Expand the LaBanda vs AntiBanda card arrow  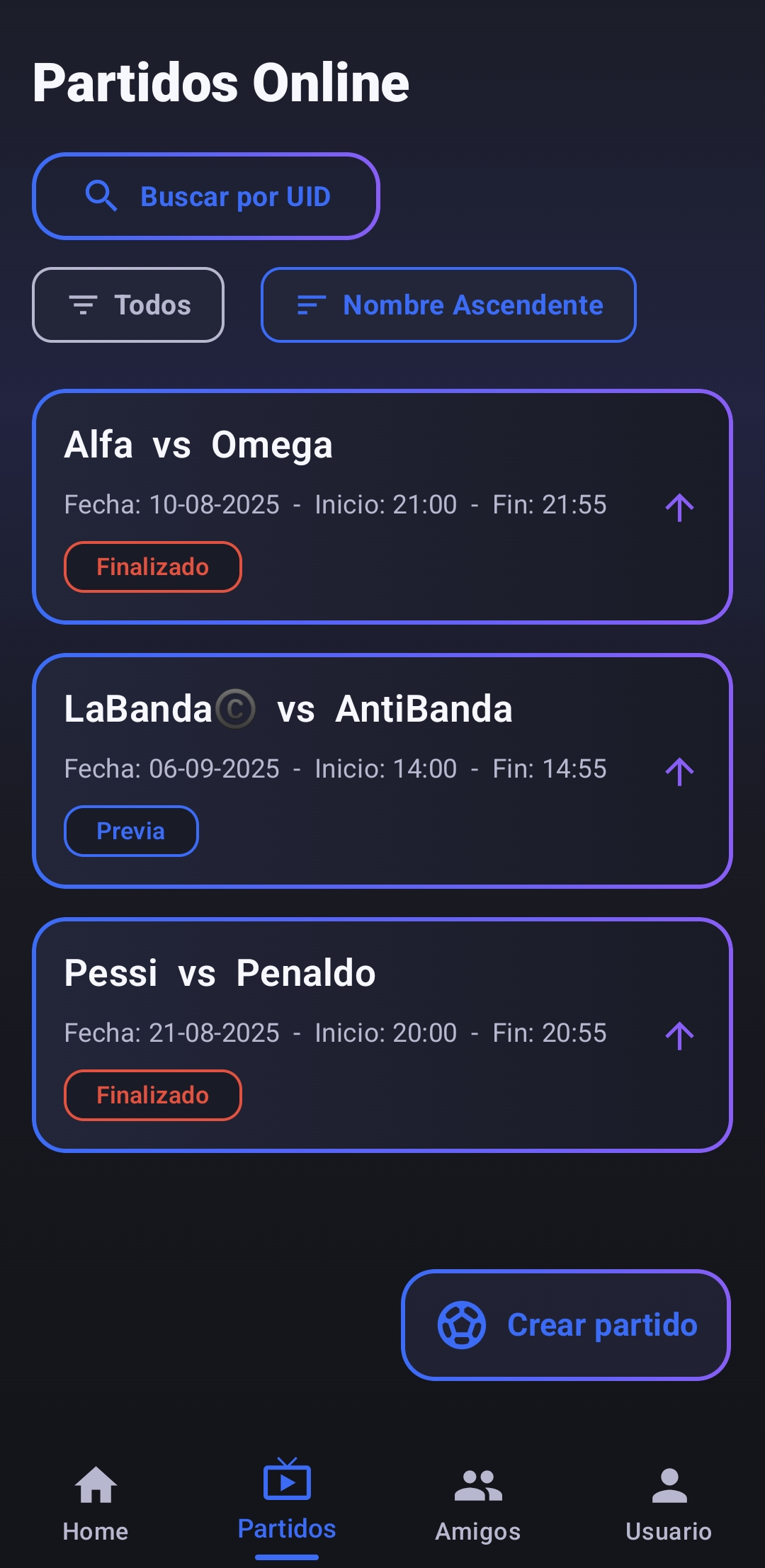tap(679, 771)
